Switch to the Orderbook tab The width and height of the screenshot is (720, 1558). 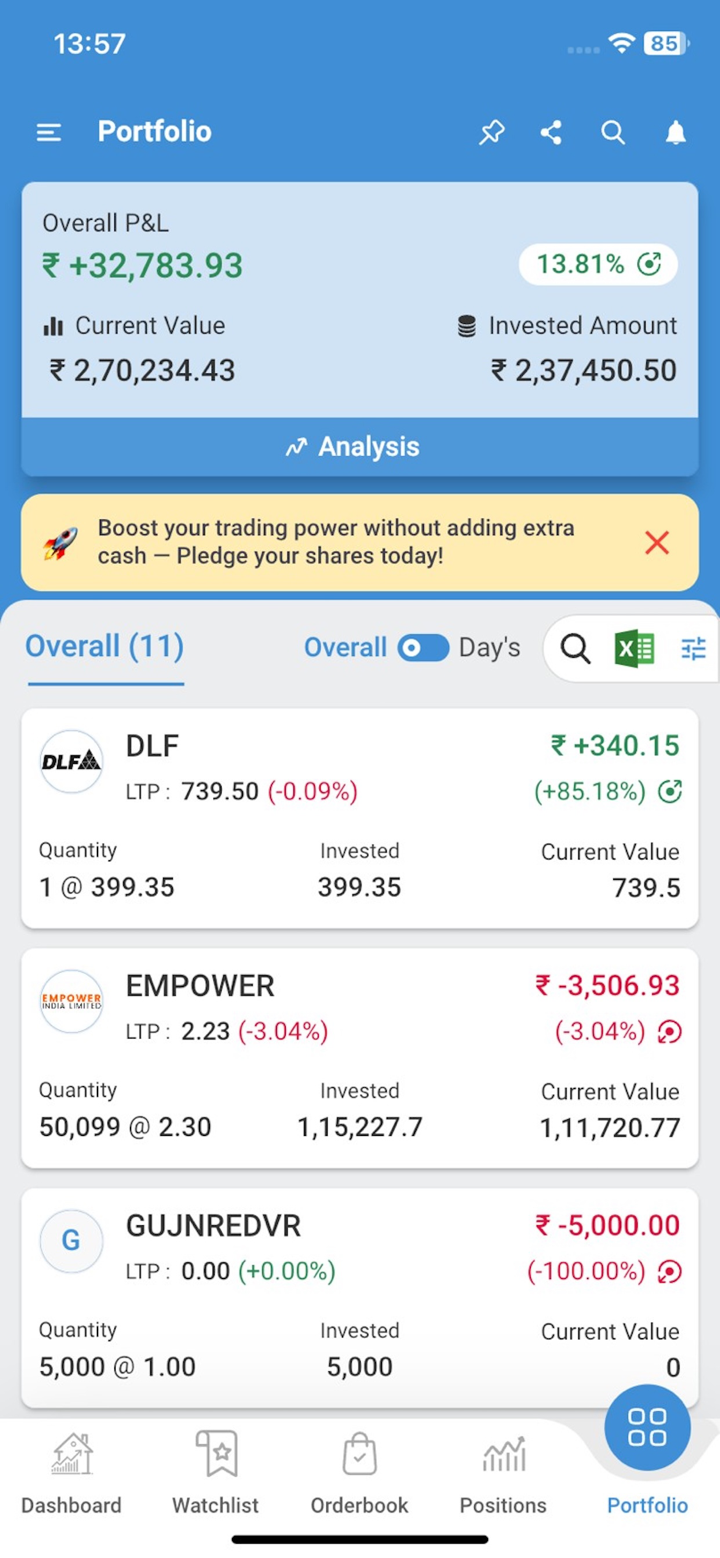tap(359, 1474)
